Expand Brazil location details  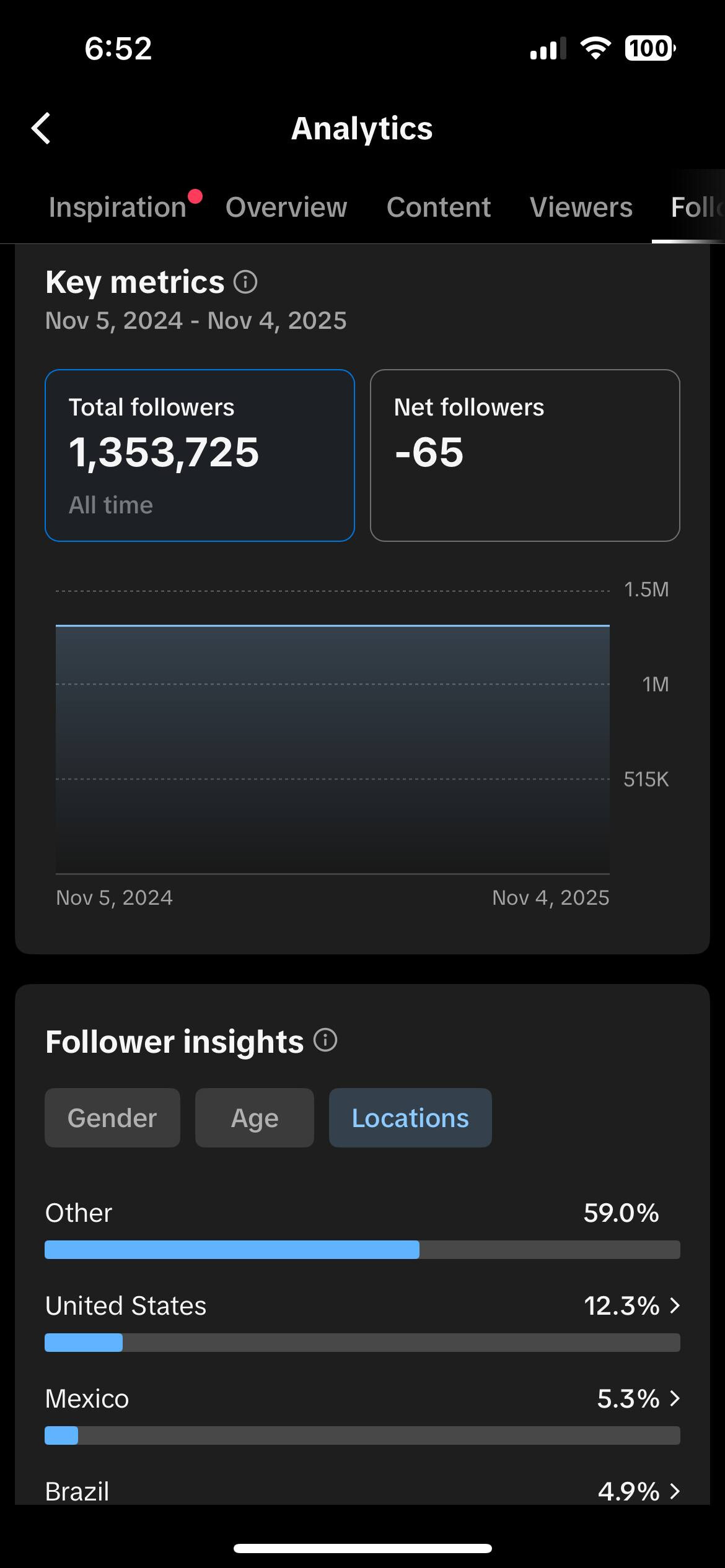click(x=674, y=1490)
